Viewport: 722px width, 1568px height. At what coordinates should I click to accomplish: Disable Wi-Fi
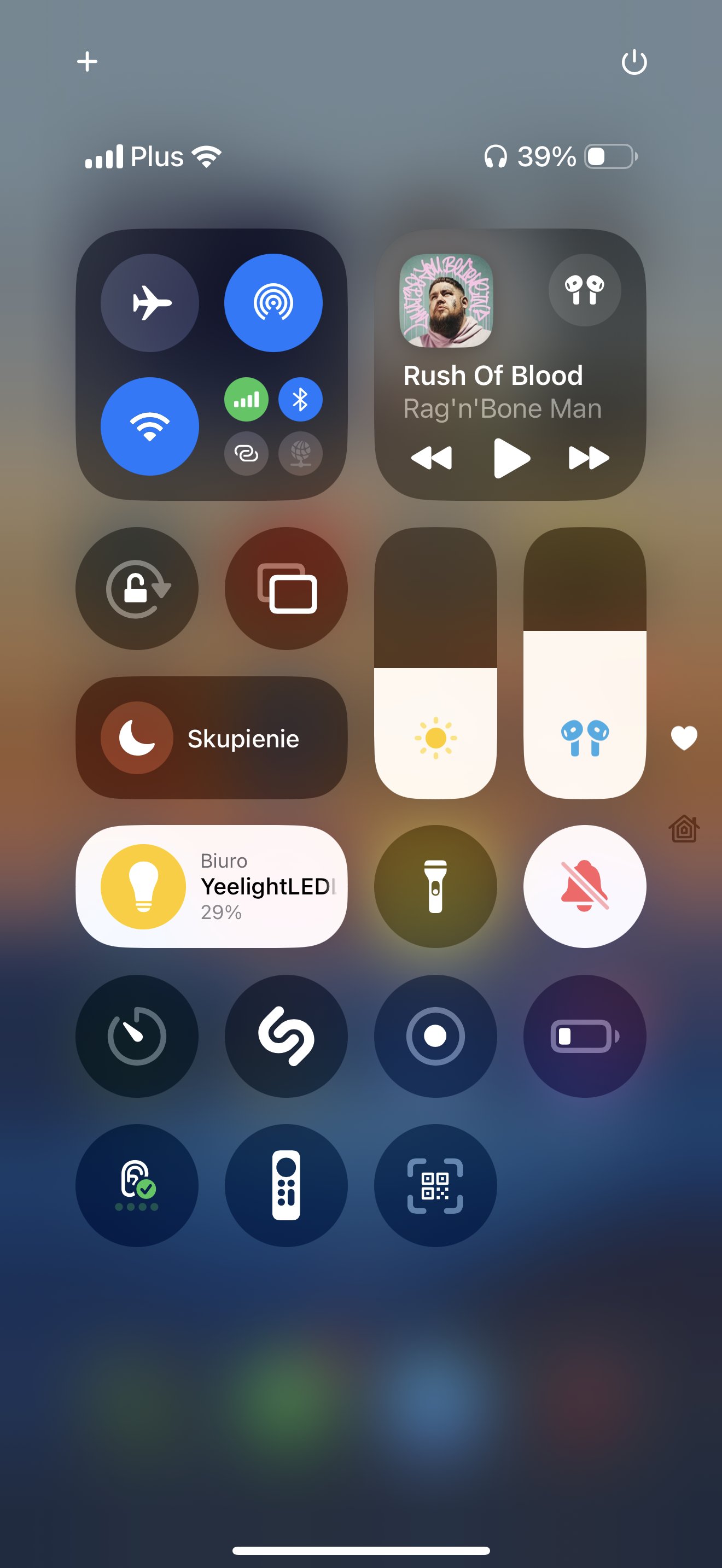click(x=150, y=426)
